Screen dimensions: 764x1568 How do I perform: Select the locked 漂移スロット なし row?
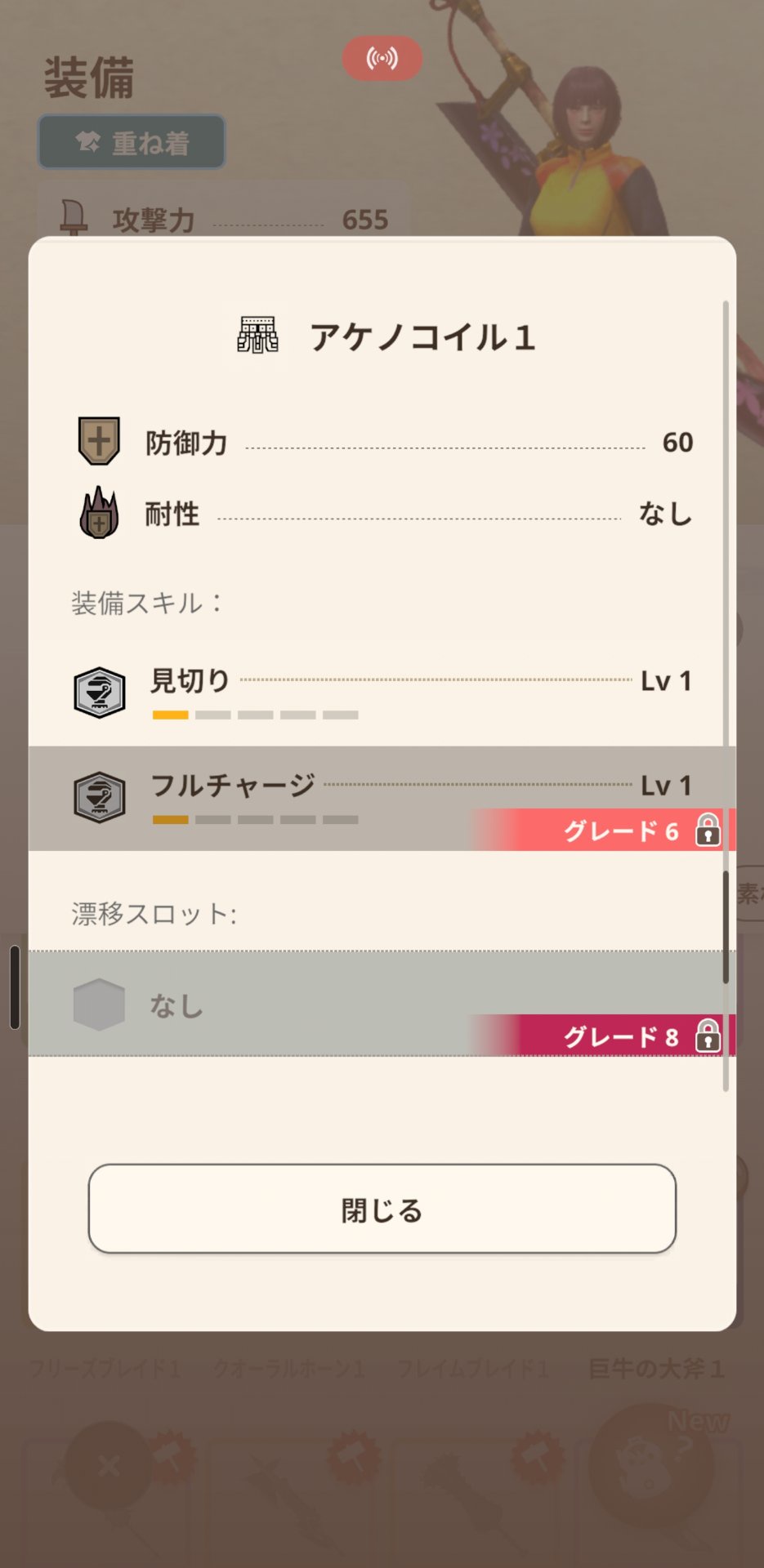382,1003
